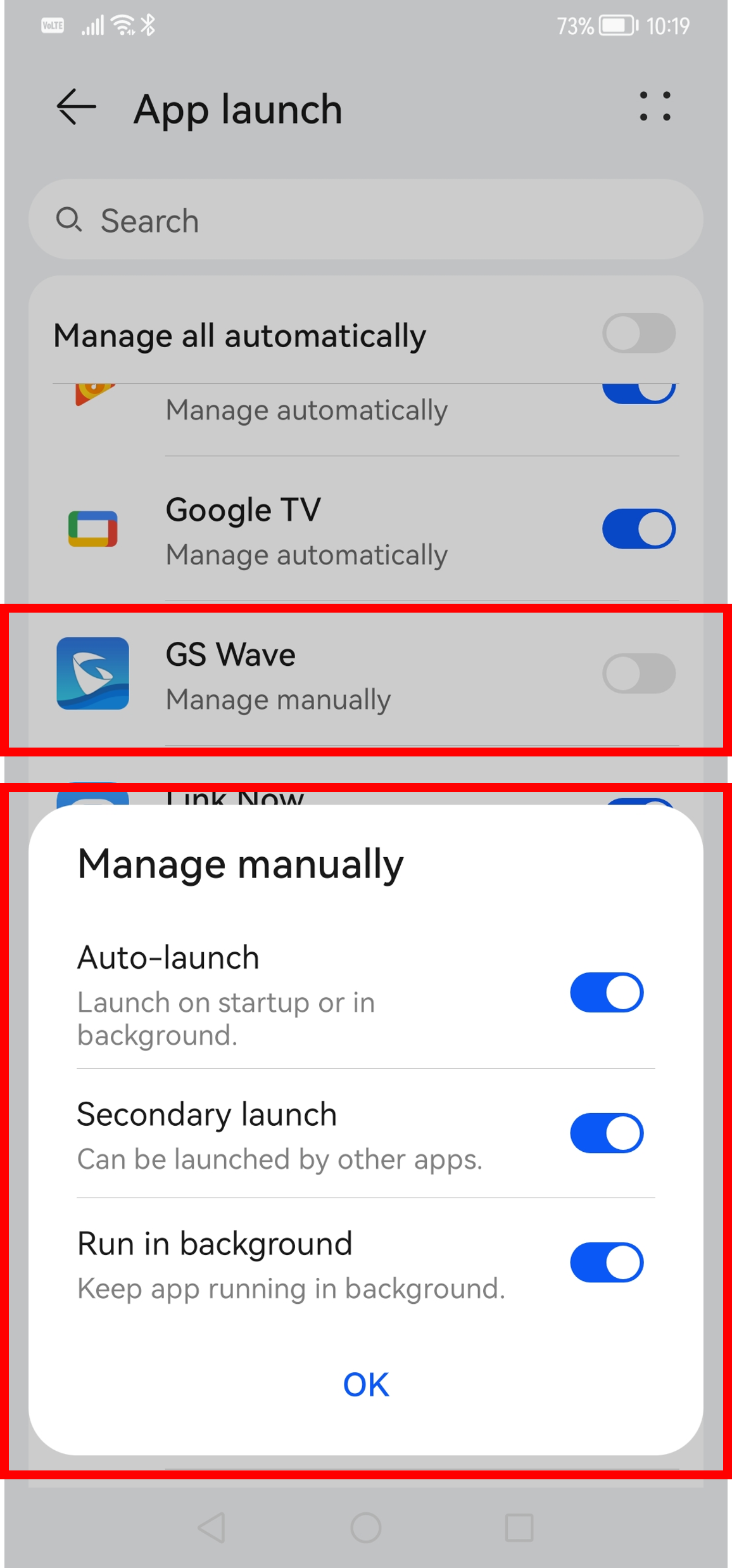This screenshot has height=1568, width=732.
Task: Confirm the dialog with OK
Action: [x=365, y=1384]
